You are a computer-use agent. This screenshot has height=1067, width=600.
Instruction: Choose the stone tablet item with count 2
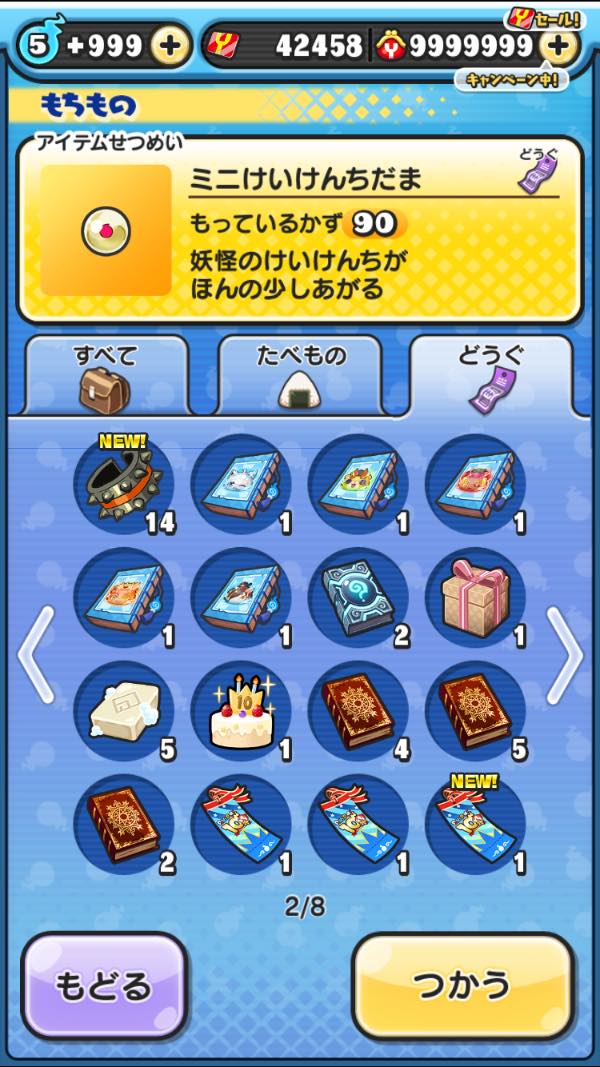pos(358,598)
